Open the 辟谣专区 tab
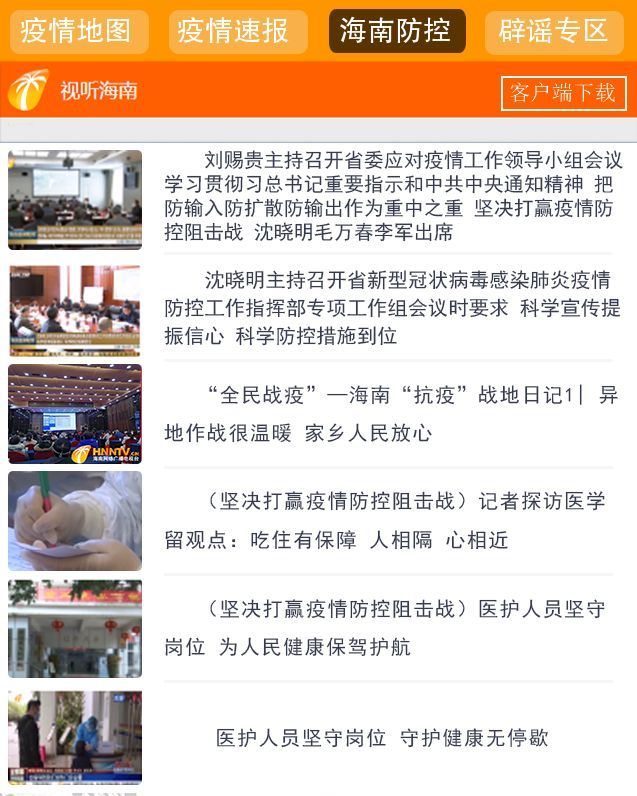This screenshot has width=637, height=796. click(x=553, y=31)
